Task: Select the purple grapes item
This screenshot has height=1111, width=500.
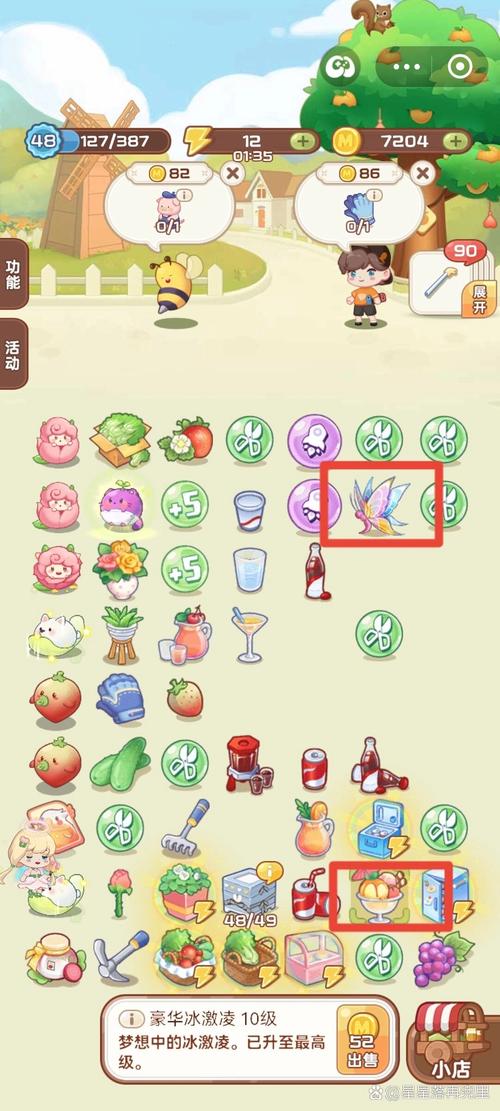Action: (442, 957)
